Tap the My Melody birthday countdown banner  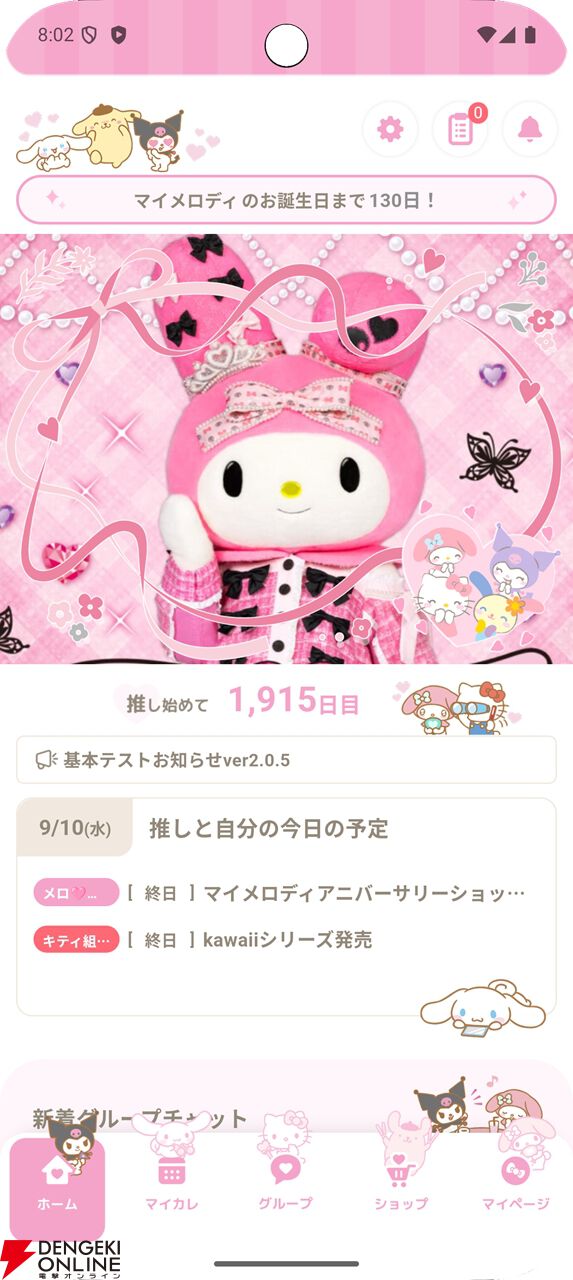pos(286,200)
